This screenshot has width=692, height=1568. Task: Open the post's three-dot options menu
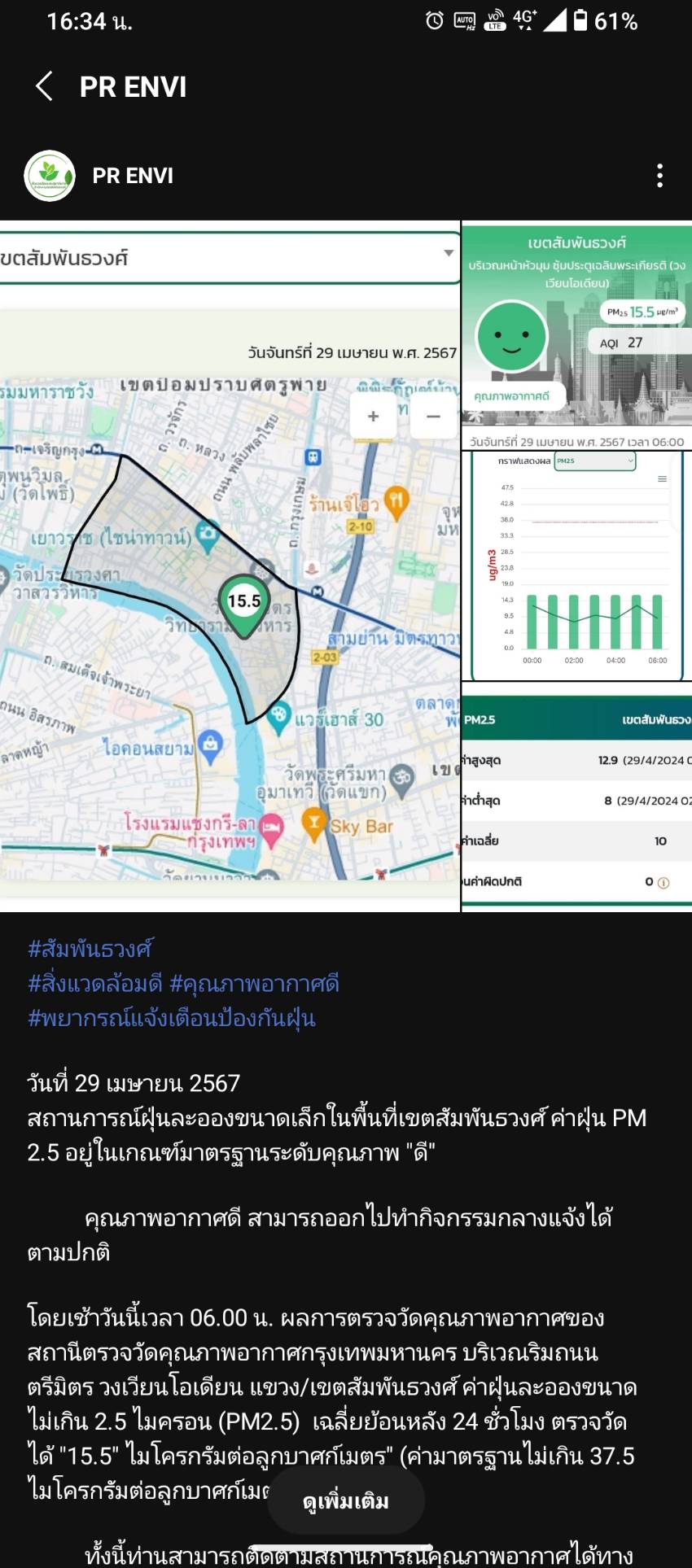(x=659, y=176)
